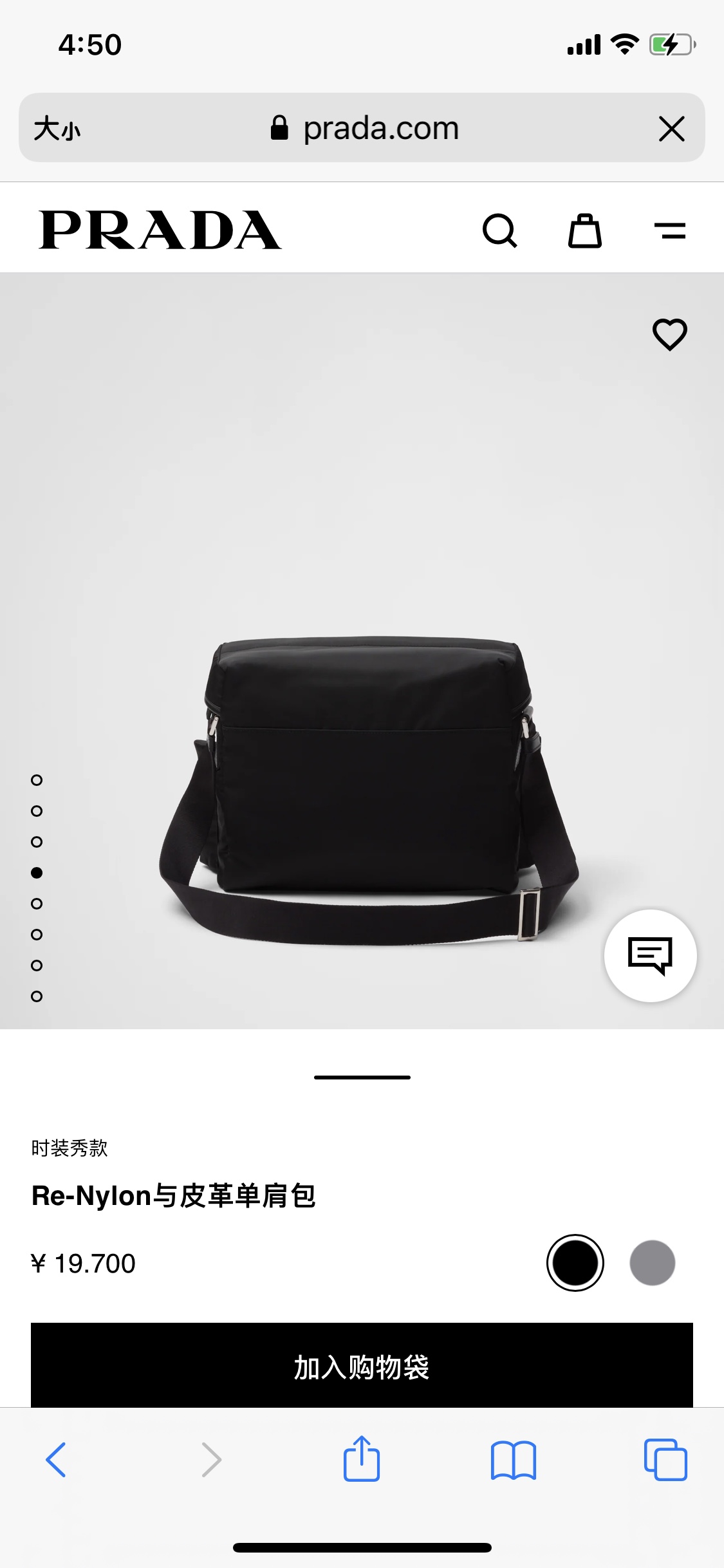Screen dimensions: 724x1568
Task: Open the hamburger menu
Action: (x=669, y=230)
